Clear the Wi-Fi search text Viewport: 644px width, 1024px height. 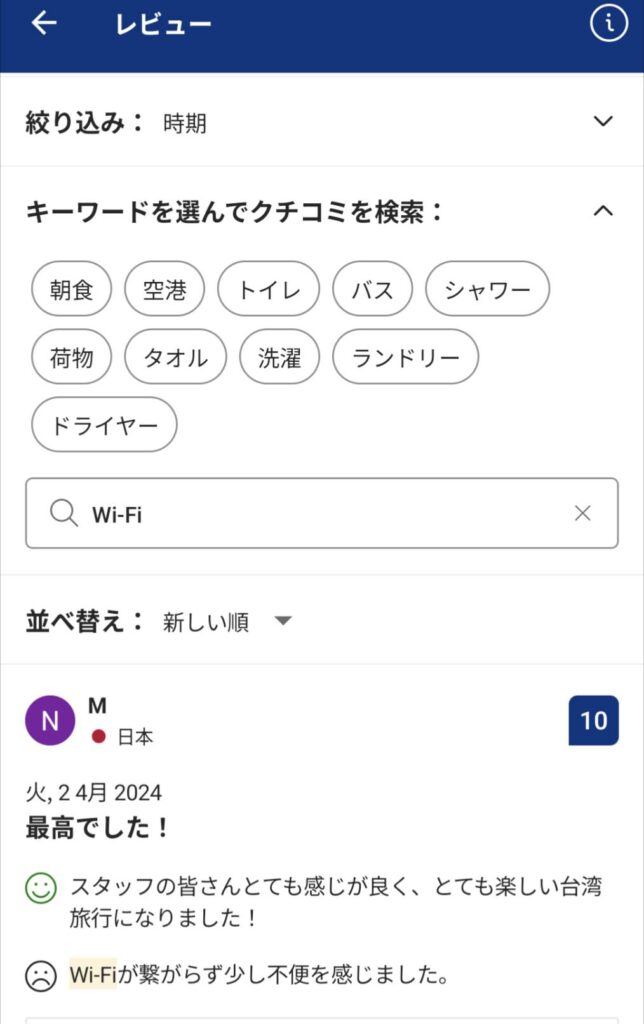(x=582, y=514)
